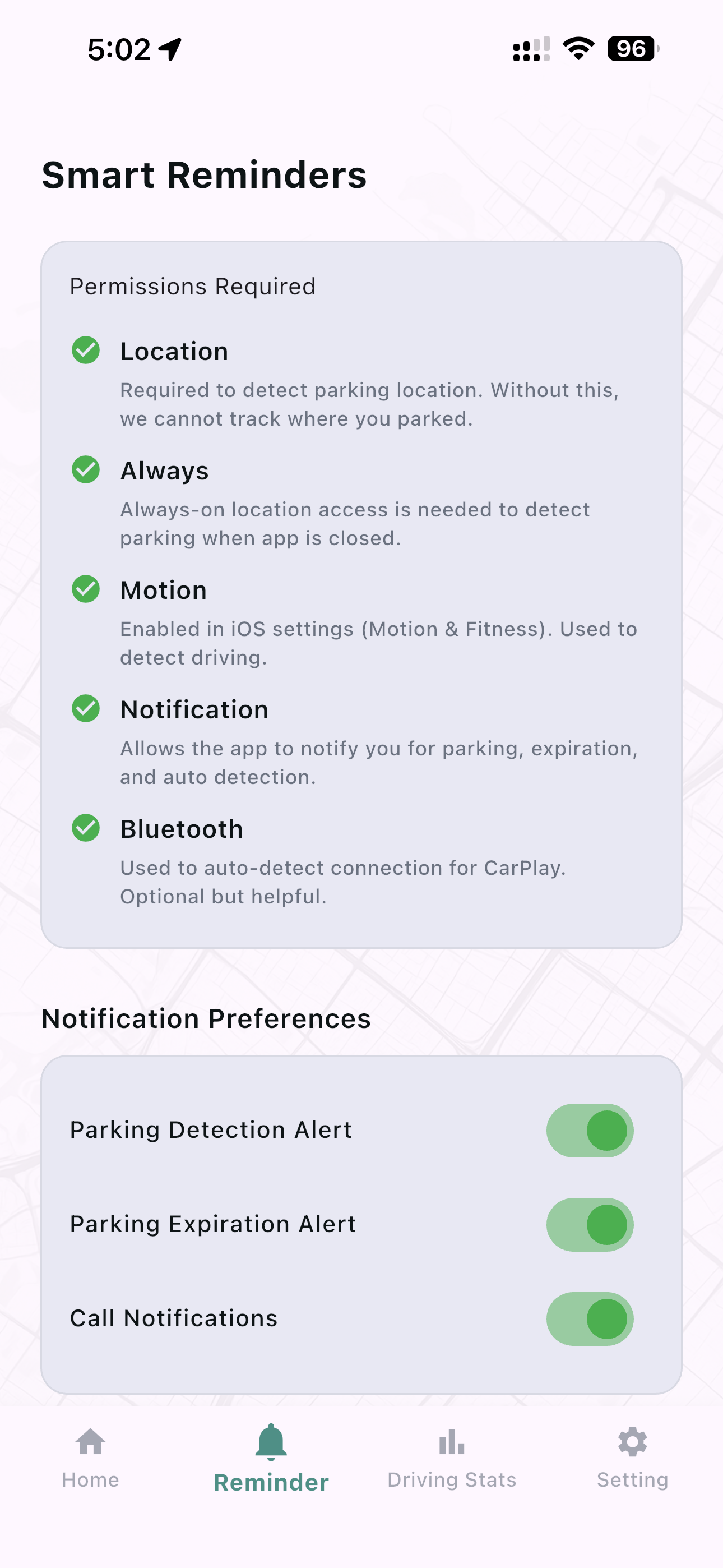Tap the checkmark beside Notification permission
This screenshot has width=723, height=1568.
pos(86,708)
